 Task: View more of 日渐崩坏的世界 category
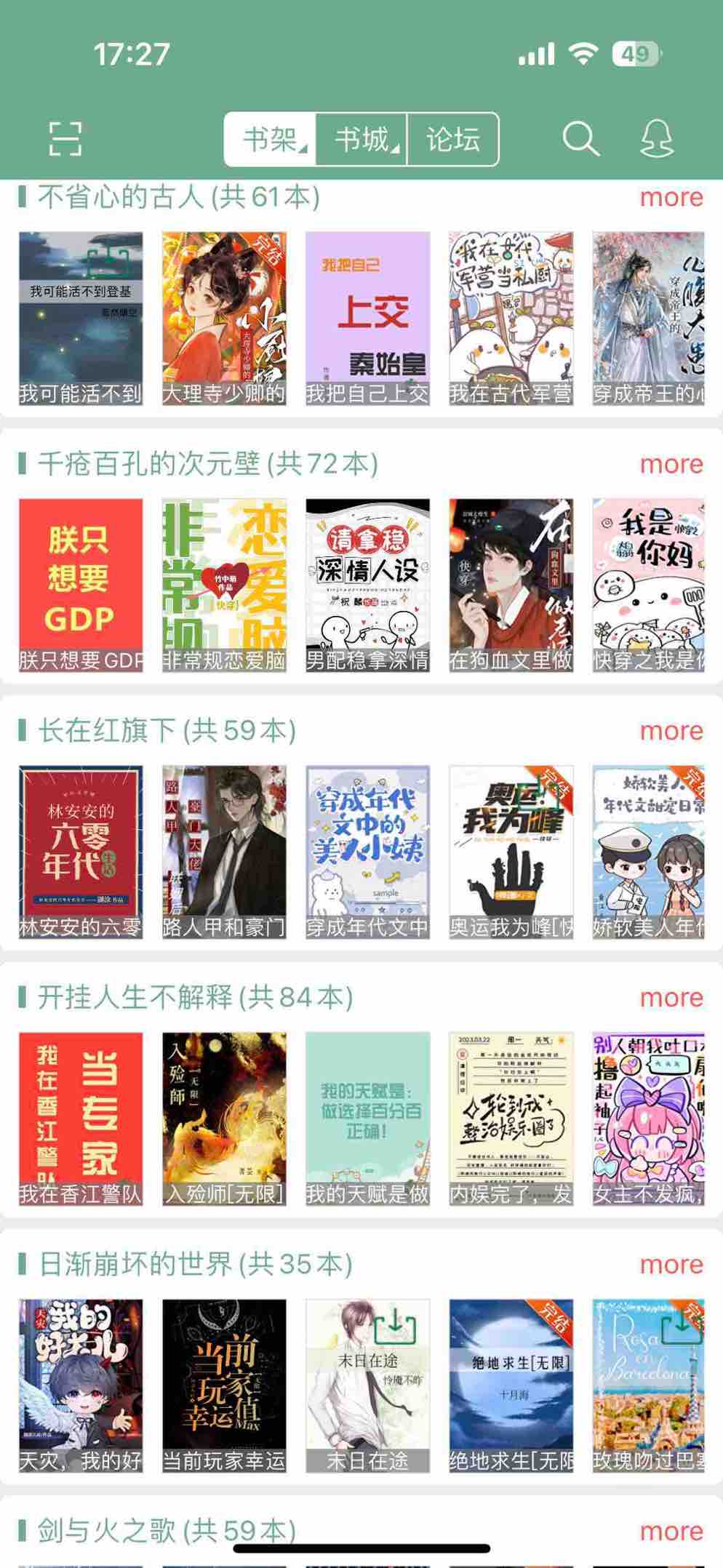(x=671, y=1265)
